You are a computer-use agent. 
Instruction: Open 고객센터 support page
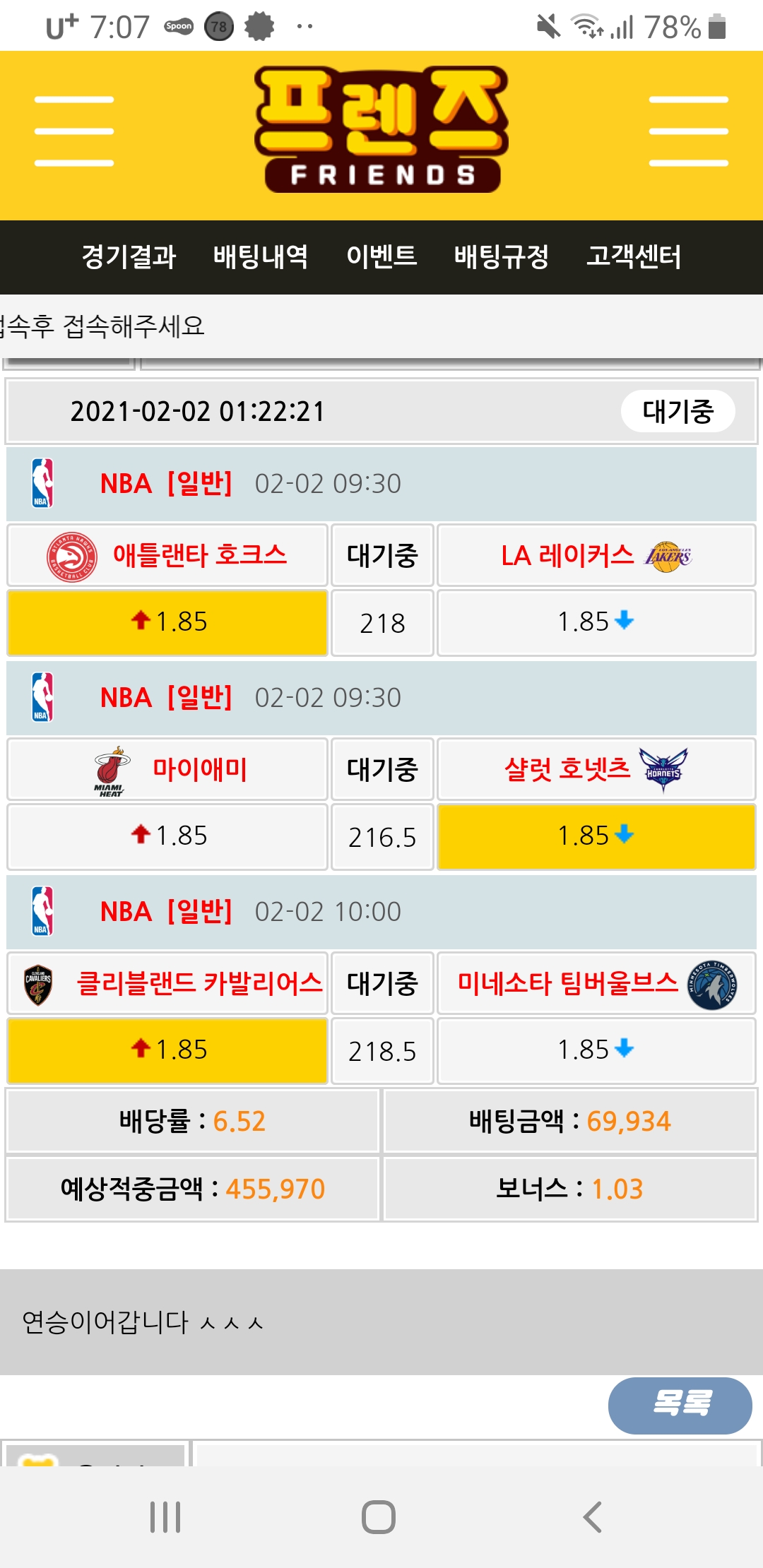[x=634, y=256]
